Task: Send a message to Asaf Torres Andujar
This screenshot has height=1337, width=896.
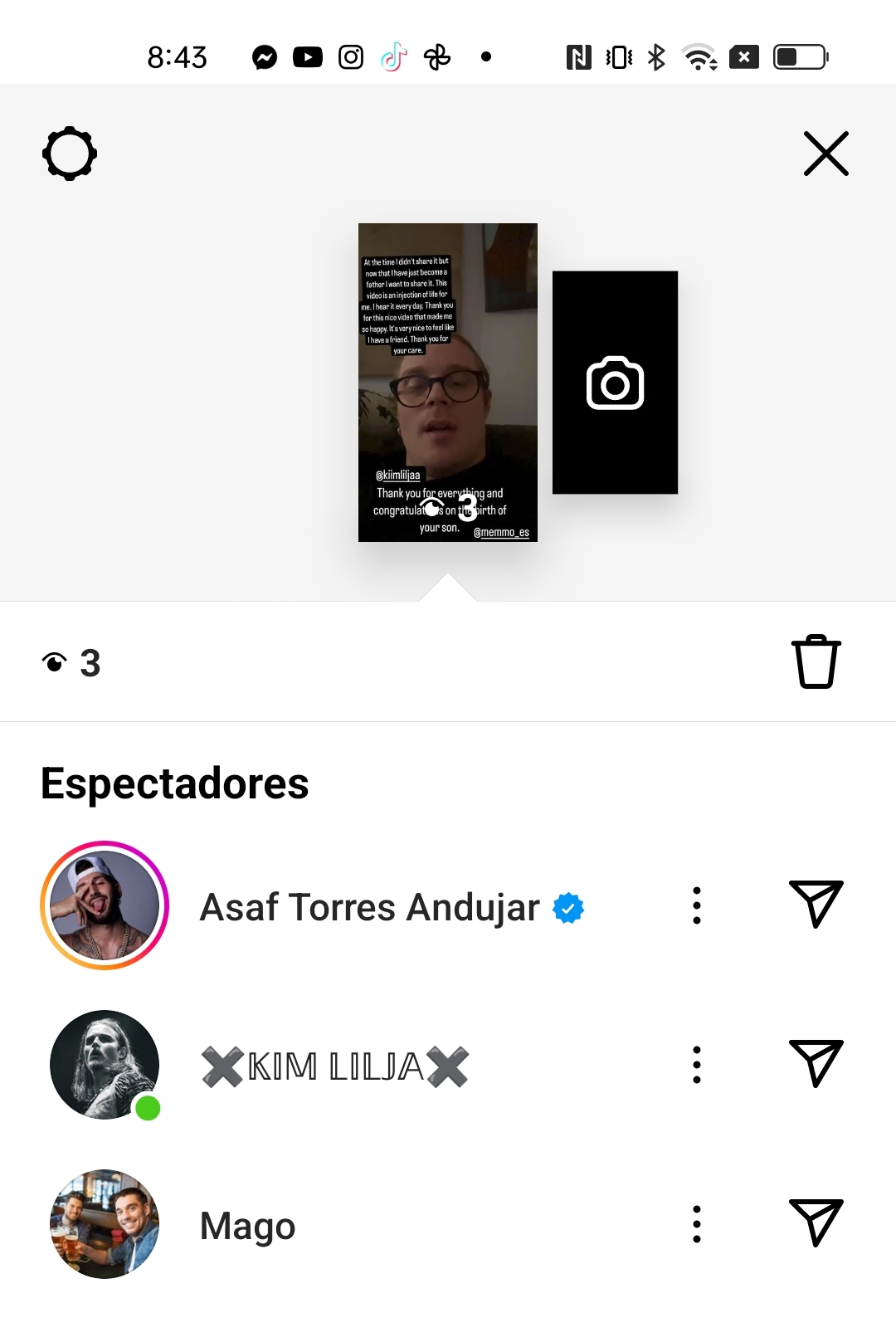Action: pos(816,904)
